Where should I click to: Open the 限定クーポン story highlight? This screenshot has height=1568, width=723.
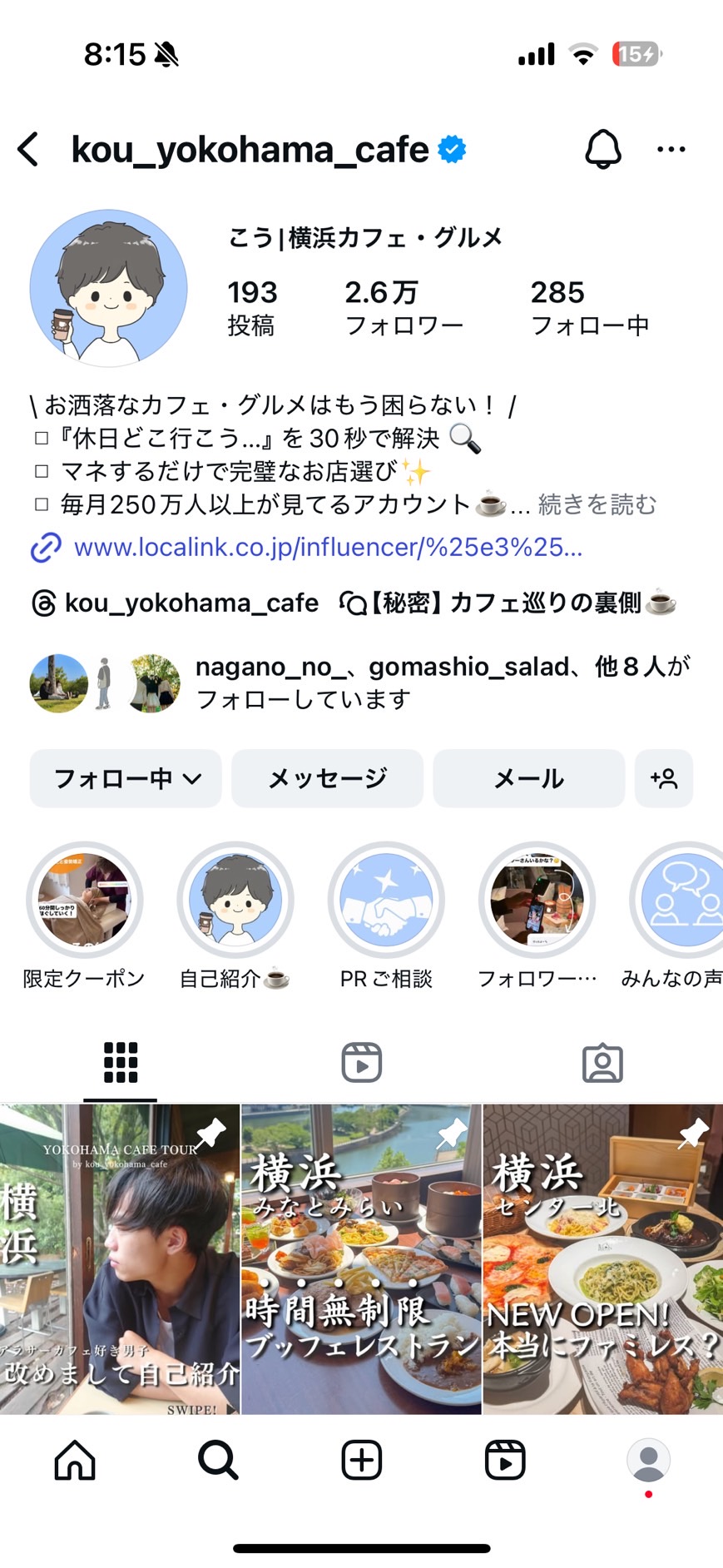tap(84, 901)
